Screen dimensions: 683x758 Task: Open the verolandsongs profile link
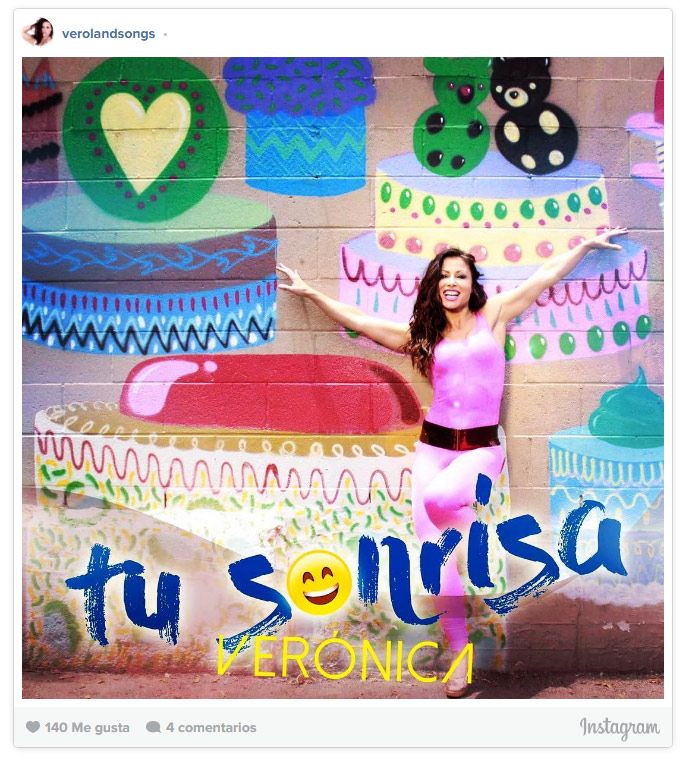(108, 33)
